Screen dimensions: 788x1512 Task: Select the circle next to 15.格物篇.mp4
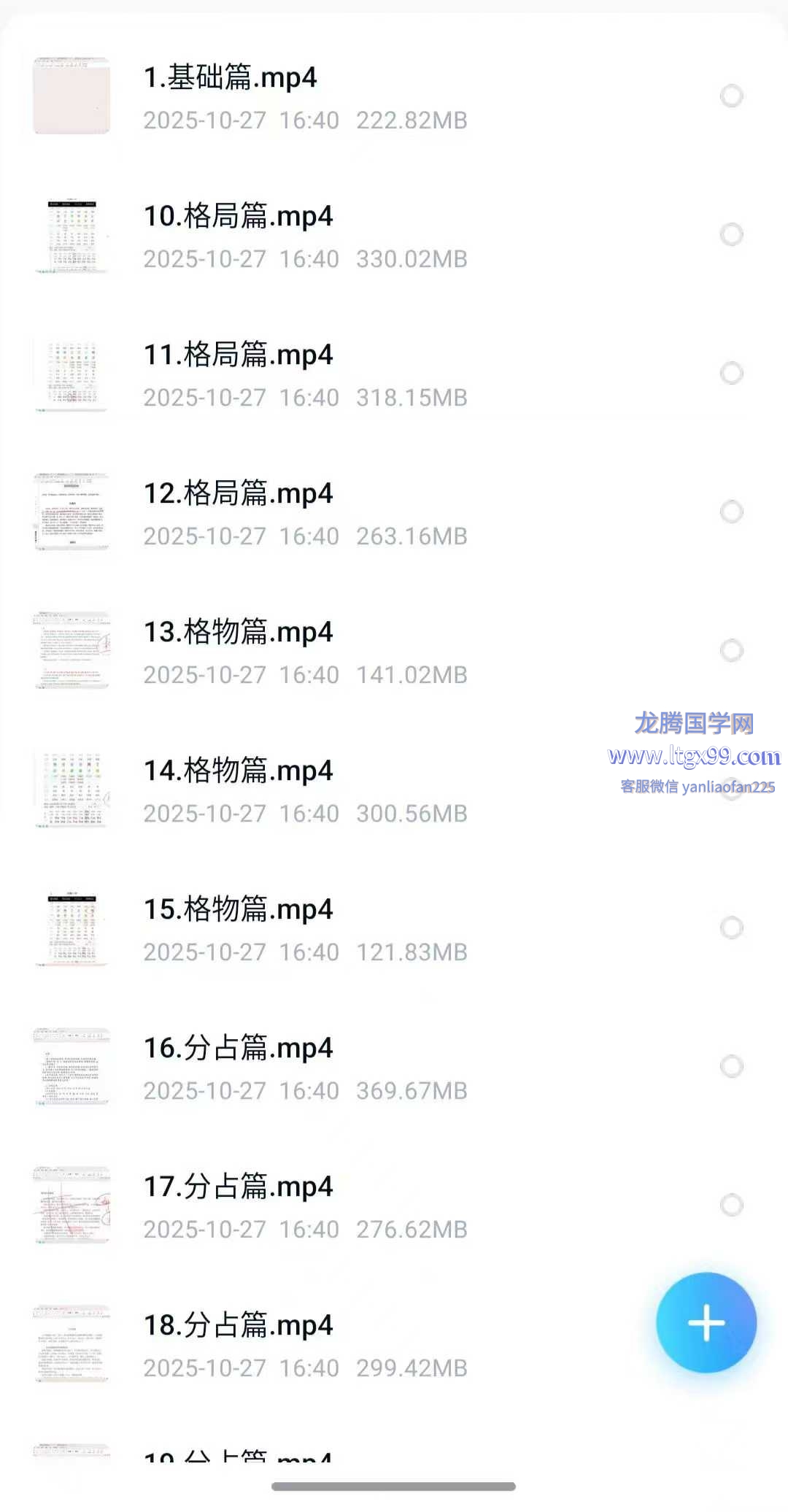point(731,927)
